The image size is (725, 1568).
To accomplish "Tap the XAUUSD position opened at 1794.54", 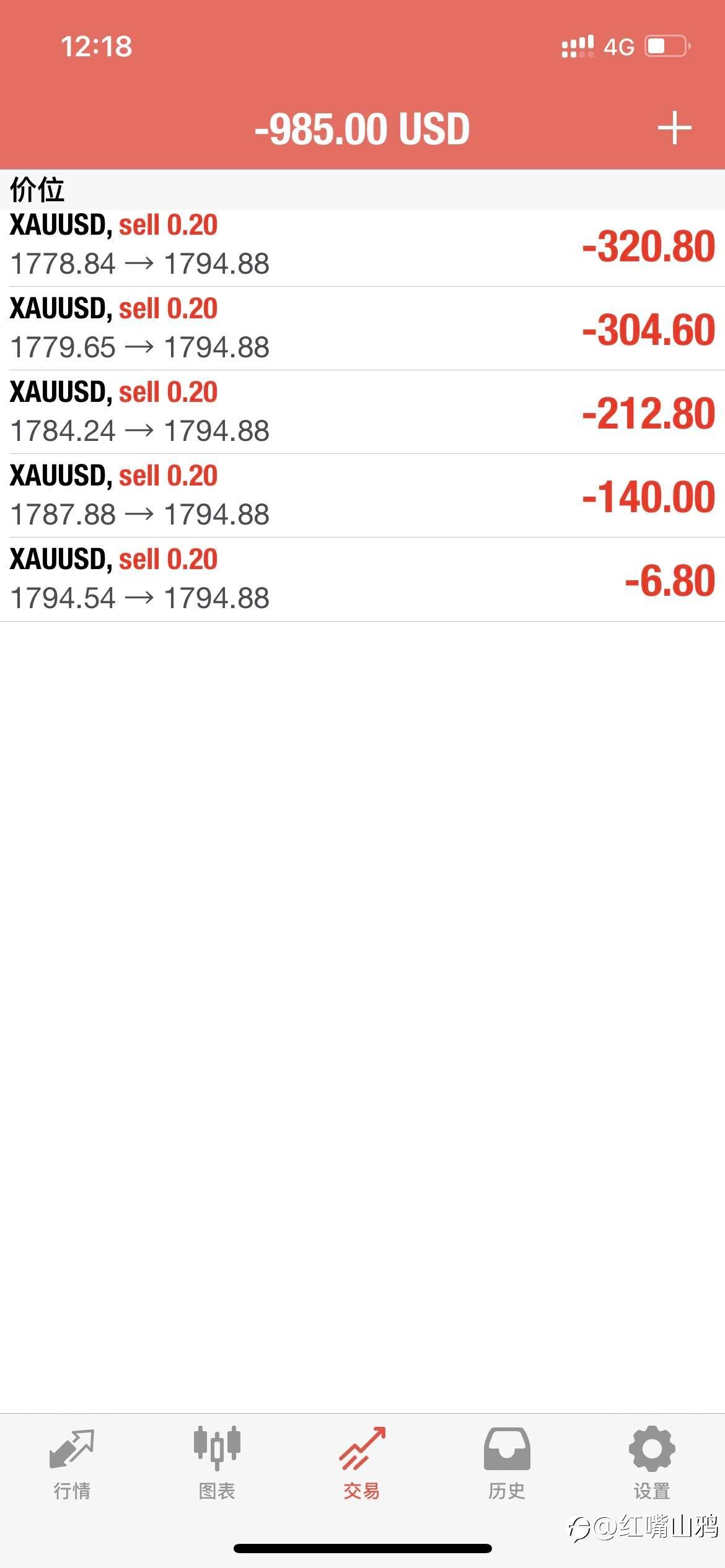I will coord(362,579).
